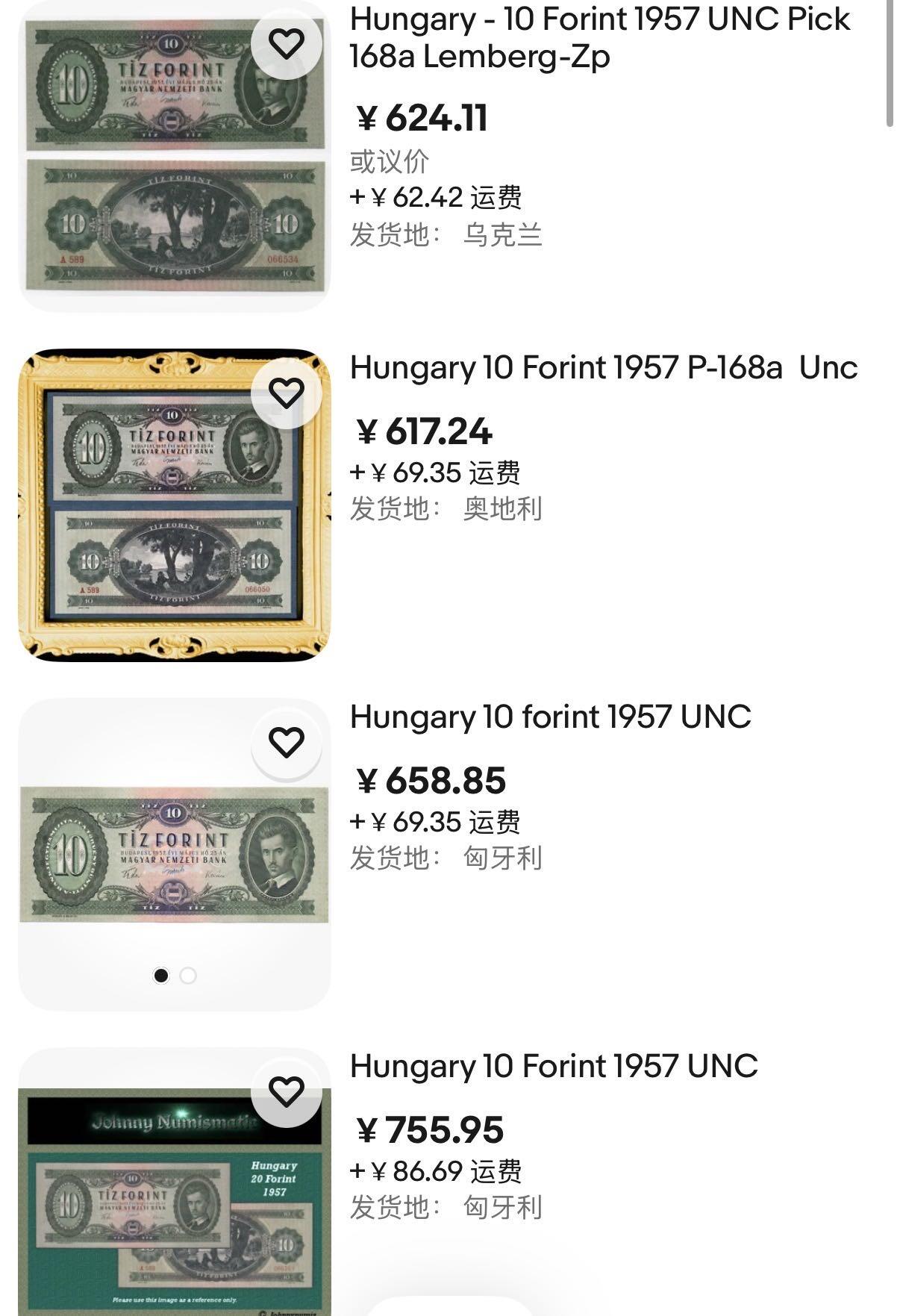This screenshot has height=1316, width=900.
Task: Open the ¥755.95 listing shipped from Hungary
Action: [x=553, y=1066]
